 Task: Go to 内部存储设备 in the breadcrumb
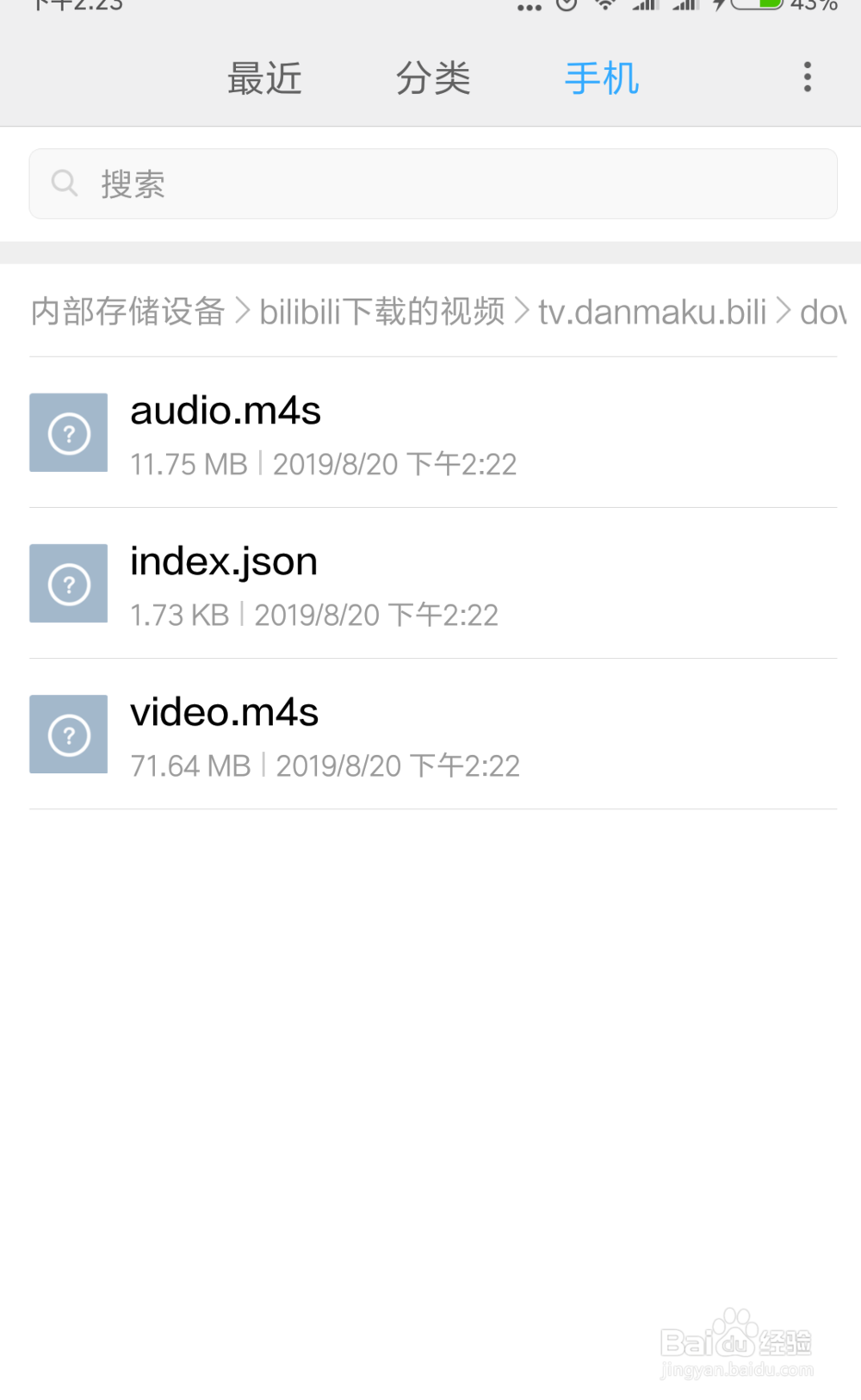coord(127,312)
